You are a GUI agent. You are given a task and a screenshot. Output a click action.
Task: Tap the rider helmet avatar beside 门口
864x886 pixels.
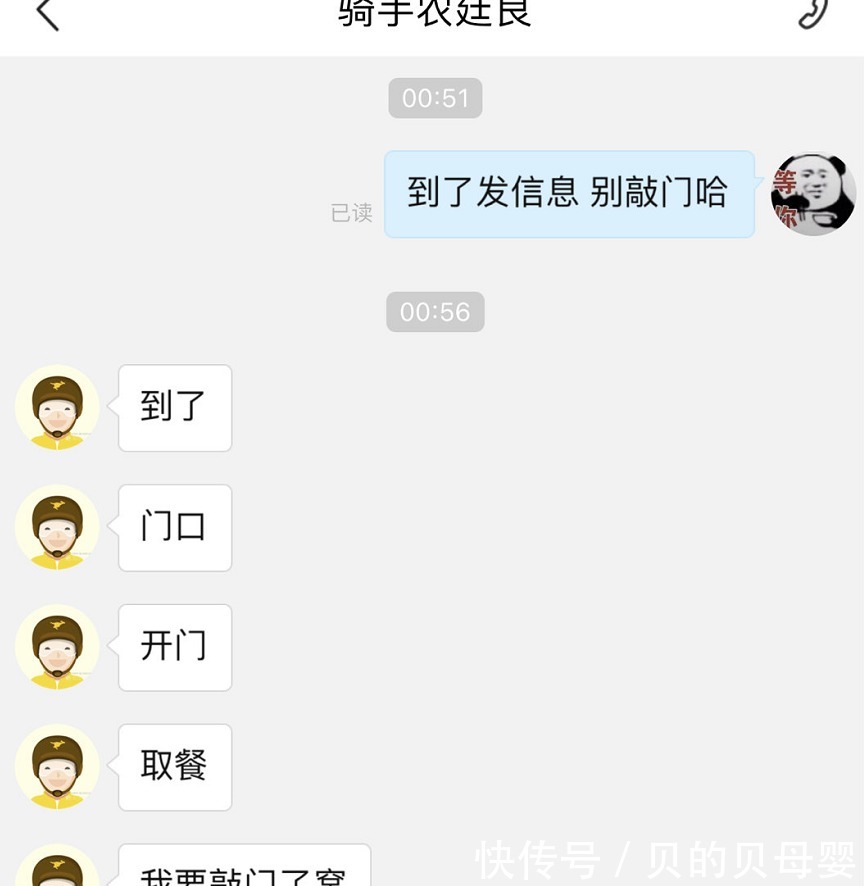[x=56, y=528]
